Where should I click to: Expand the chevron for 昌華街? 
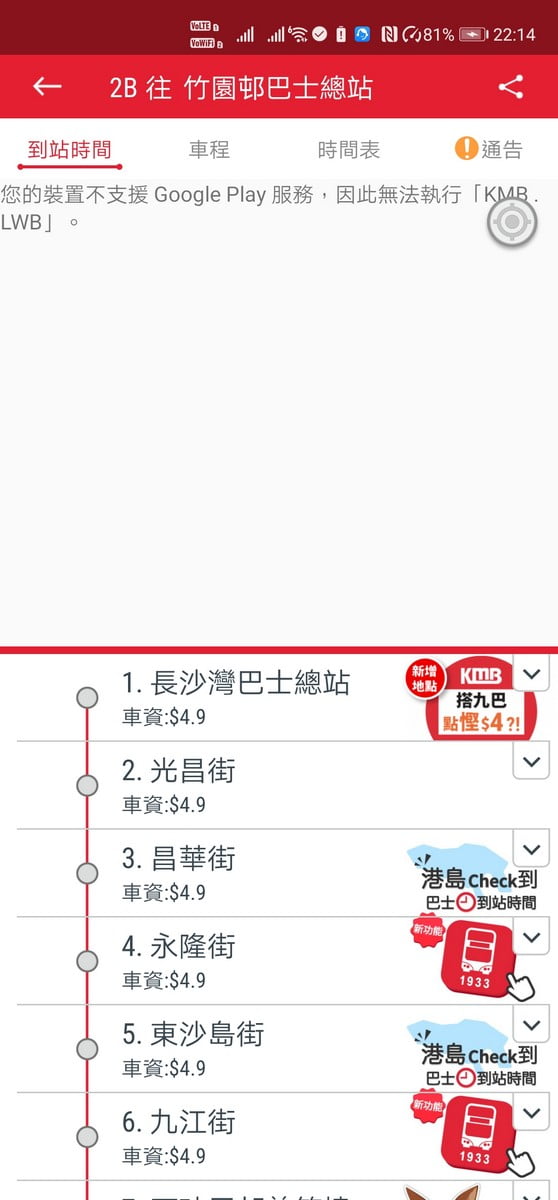pos(531,850)
